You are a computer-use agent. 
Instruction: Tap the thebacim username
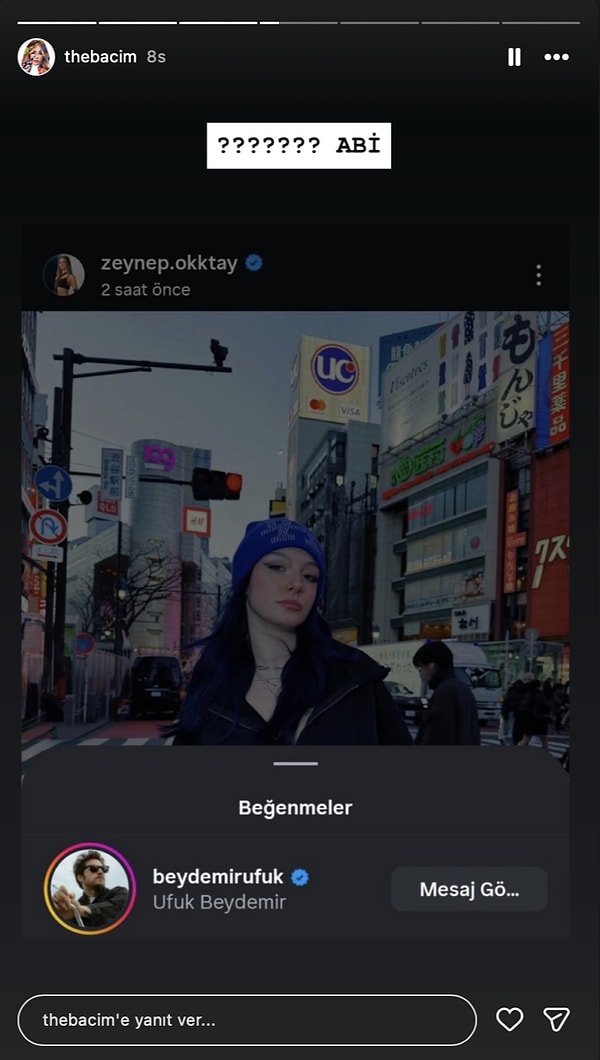click(x=100, y=57)
